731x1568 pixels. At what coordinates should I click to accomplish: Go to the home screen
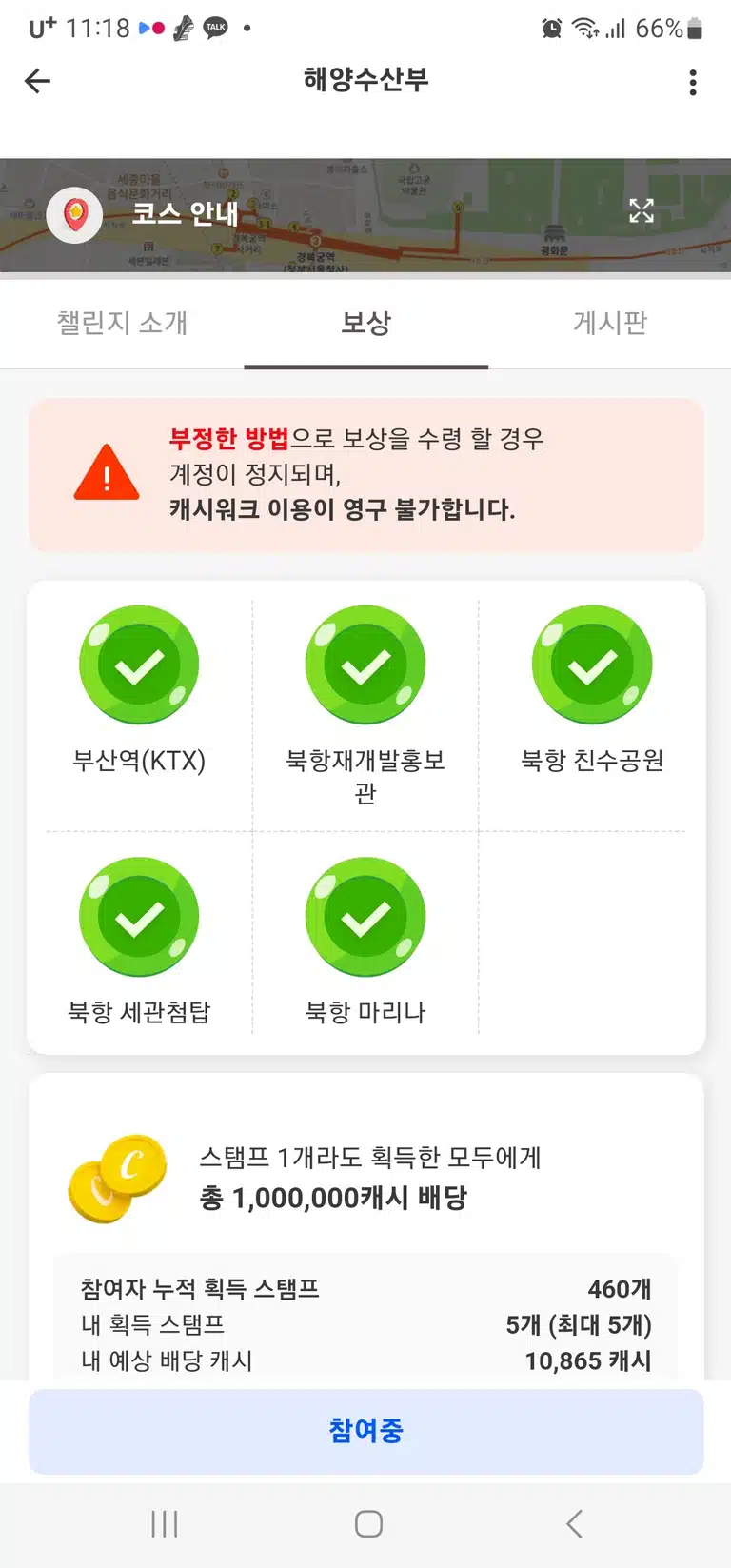(x=368, y=1523)
